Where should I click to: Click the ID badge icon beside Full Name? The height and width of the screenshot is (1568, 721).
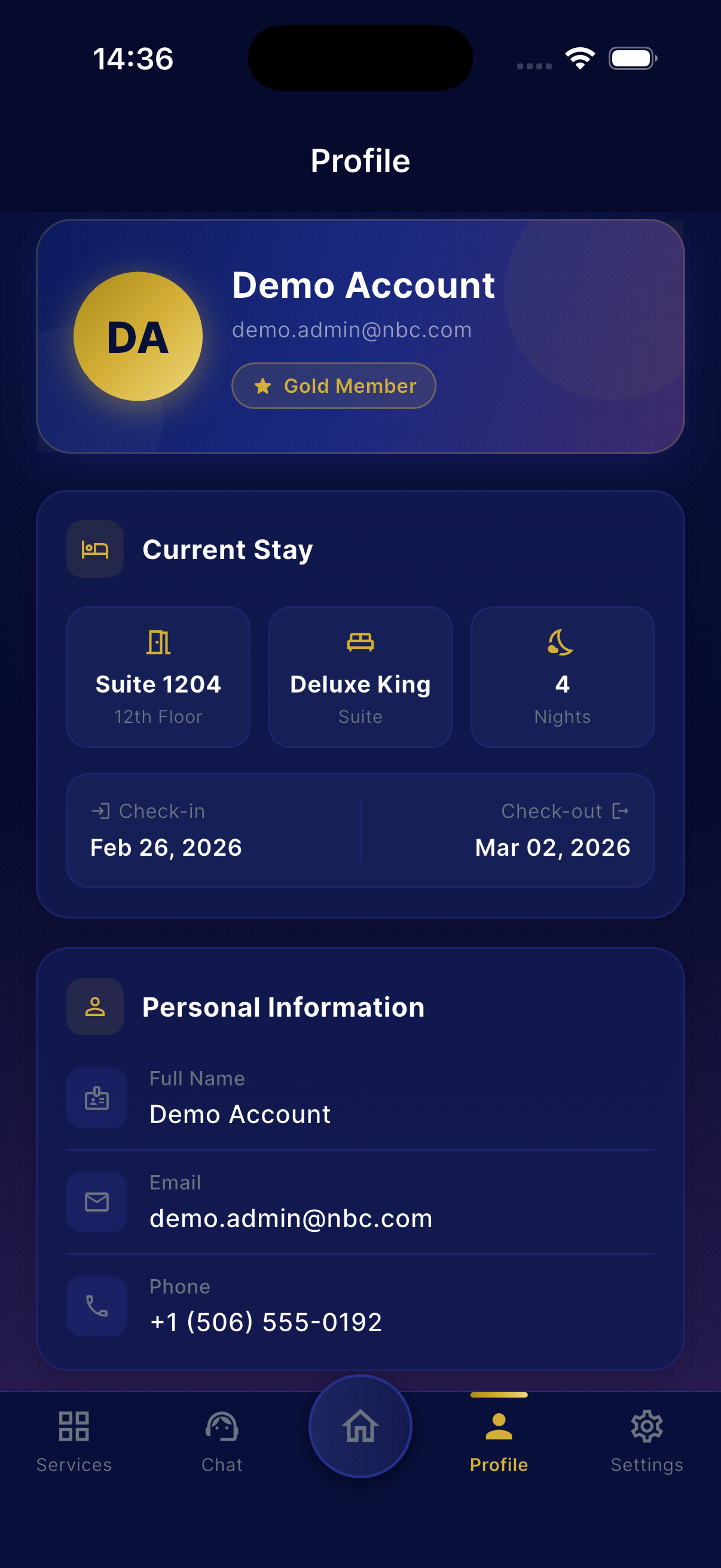point(96,1098)
